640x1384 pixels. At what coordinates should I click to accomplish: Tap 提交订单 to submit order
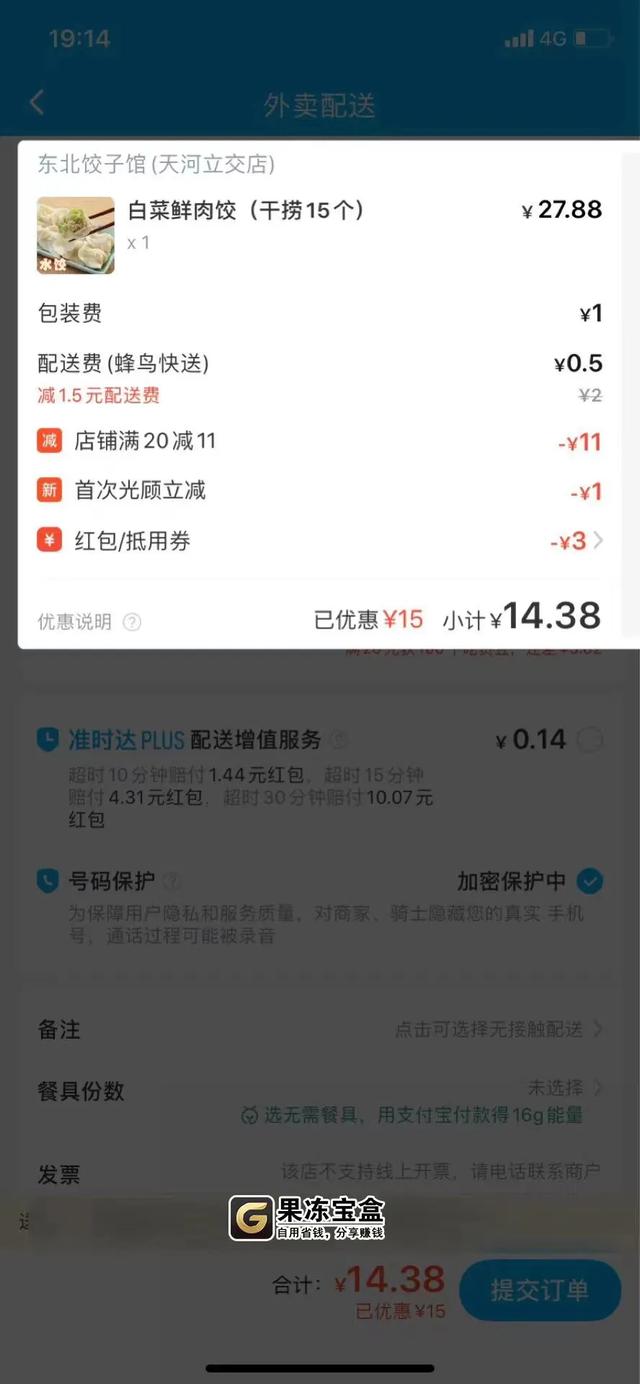pos(539,1290)
